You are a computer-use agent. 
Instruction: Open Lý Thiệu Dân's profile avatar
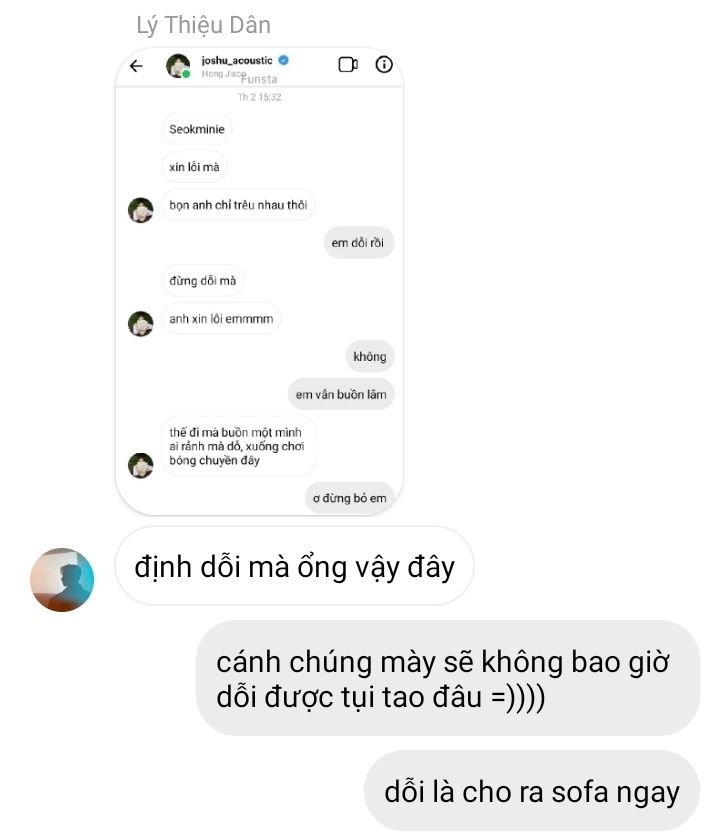point(62,579)
